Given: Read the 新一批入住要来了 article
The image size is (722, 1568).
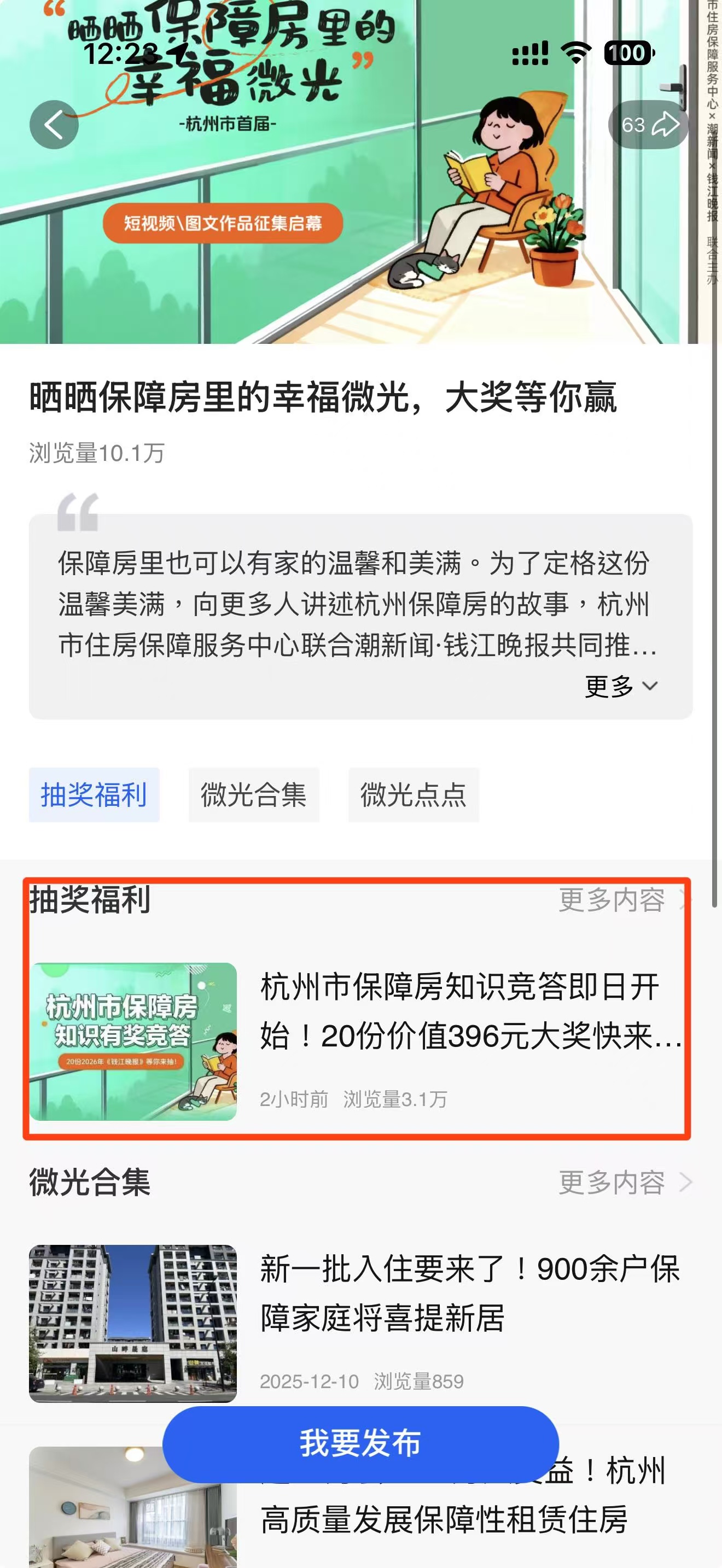Looking at the screenshot, I should (470, 1294).
